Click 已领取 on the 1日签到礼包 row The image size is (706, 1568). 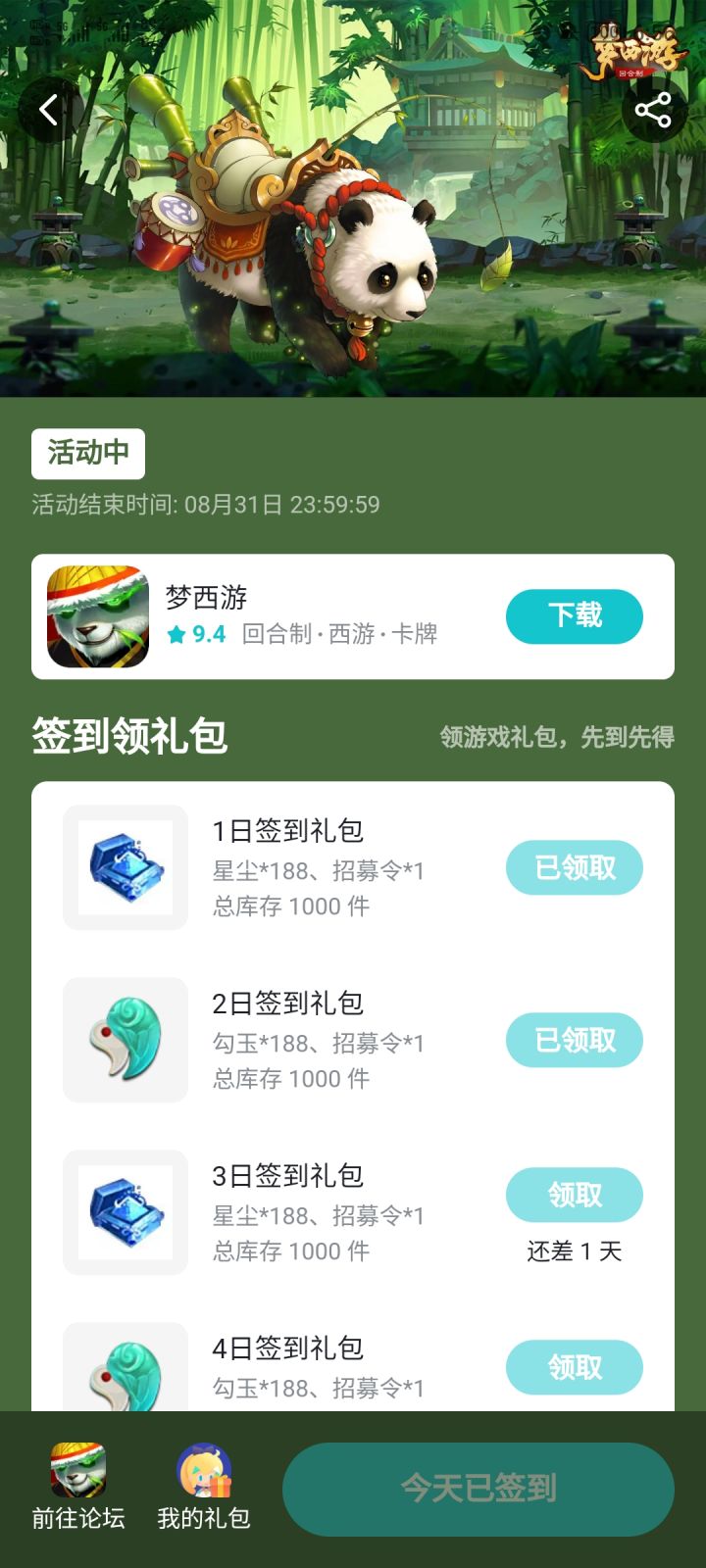click(574, 867)
